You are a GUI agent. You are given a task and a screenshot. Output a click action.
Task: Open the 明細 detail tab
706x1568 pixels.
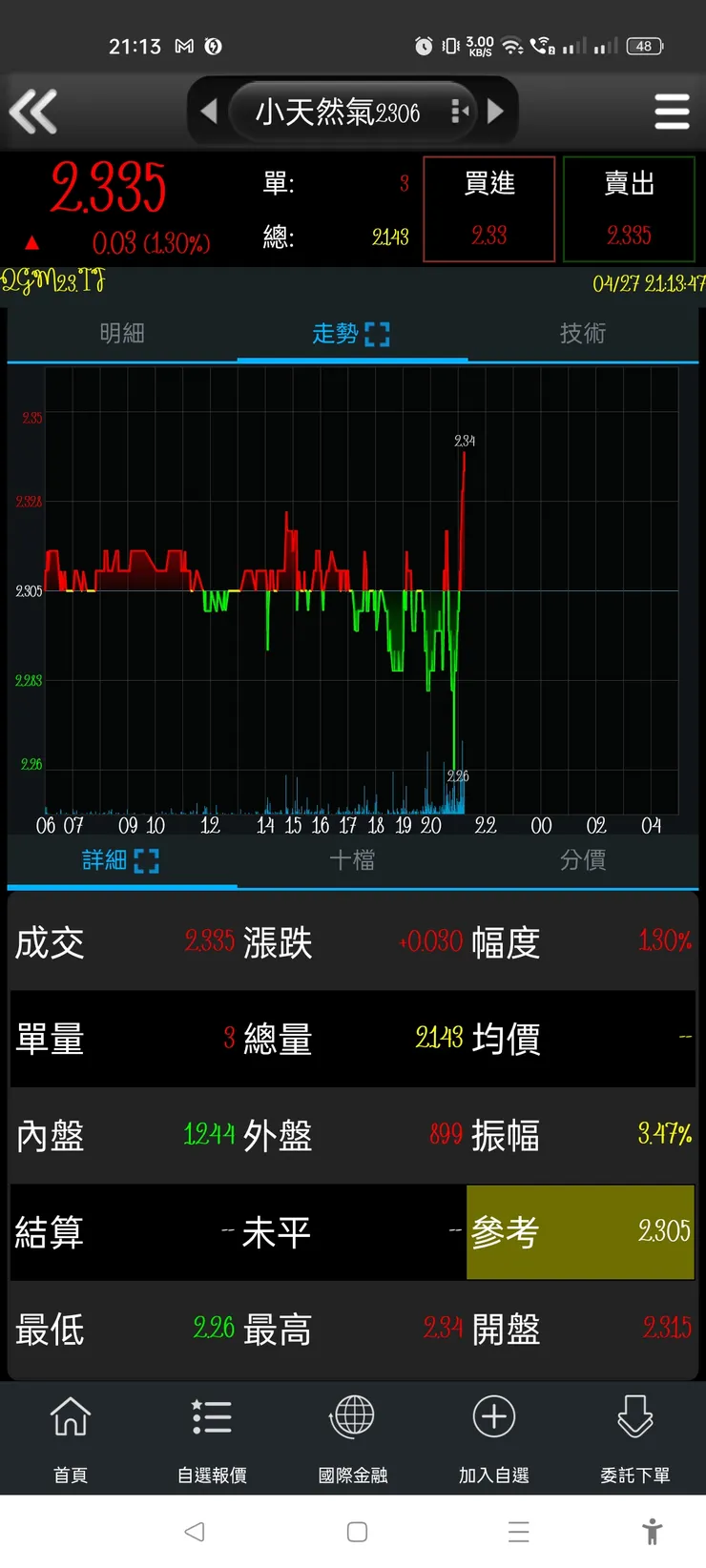click(x=123, y=336)
